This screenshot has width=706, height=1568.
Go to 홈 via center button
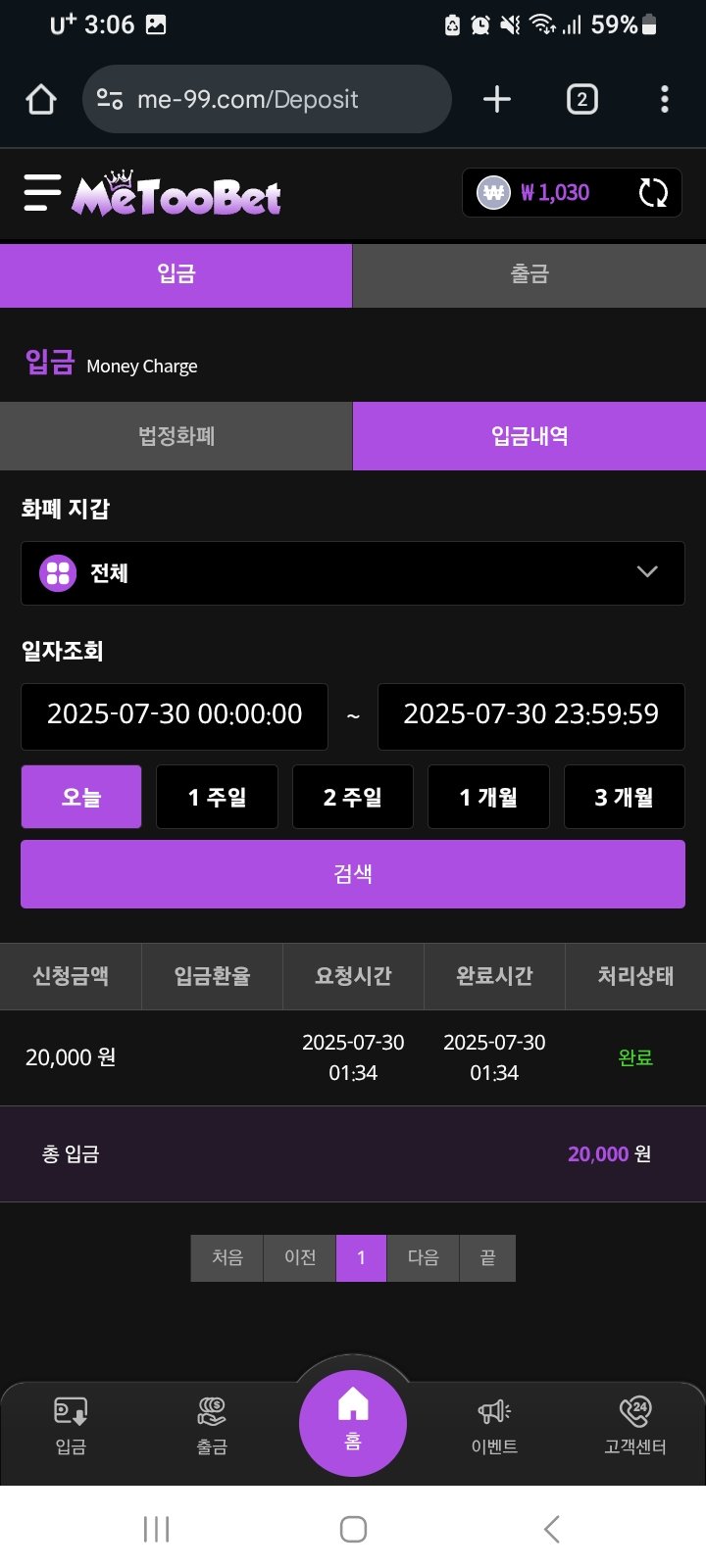pos(353,1423)
